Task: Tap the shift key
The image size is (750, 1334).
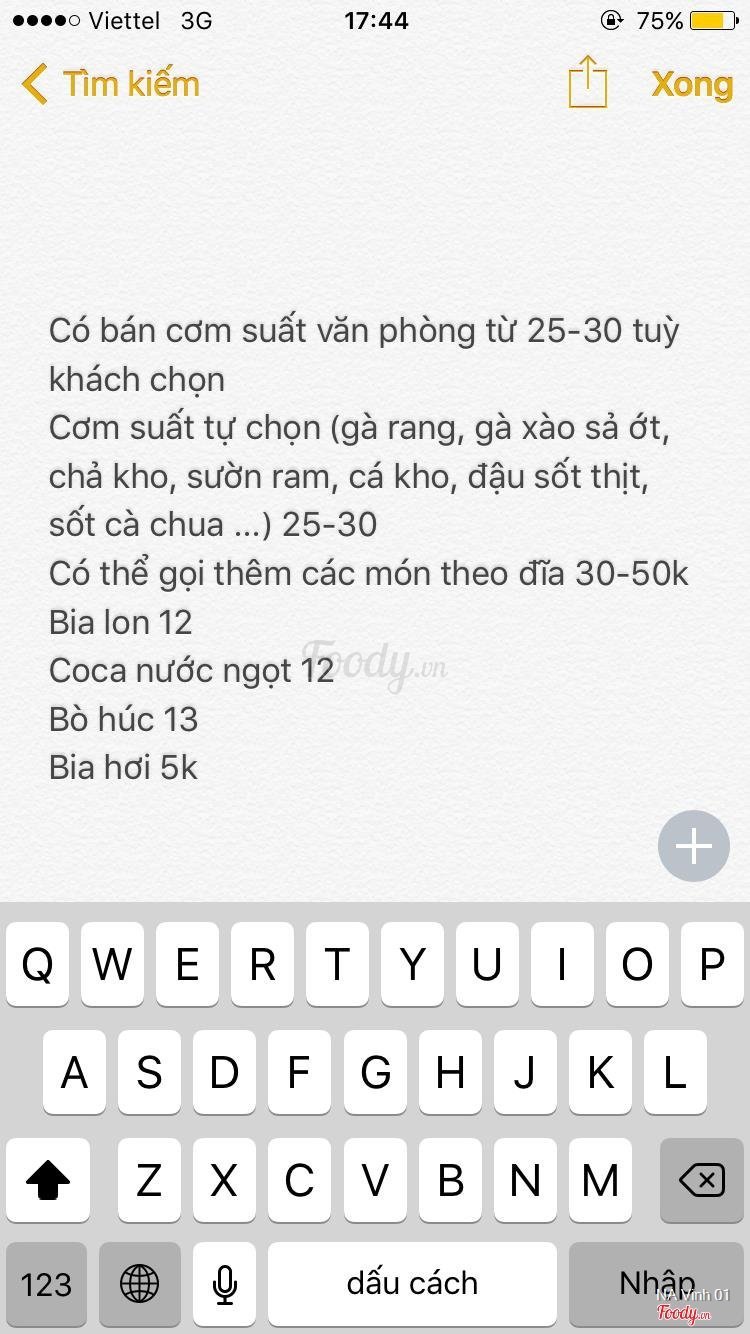Action: (x=47, y=1181)
